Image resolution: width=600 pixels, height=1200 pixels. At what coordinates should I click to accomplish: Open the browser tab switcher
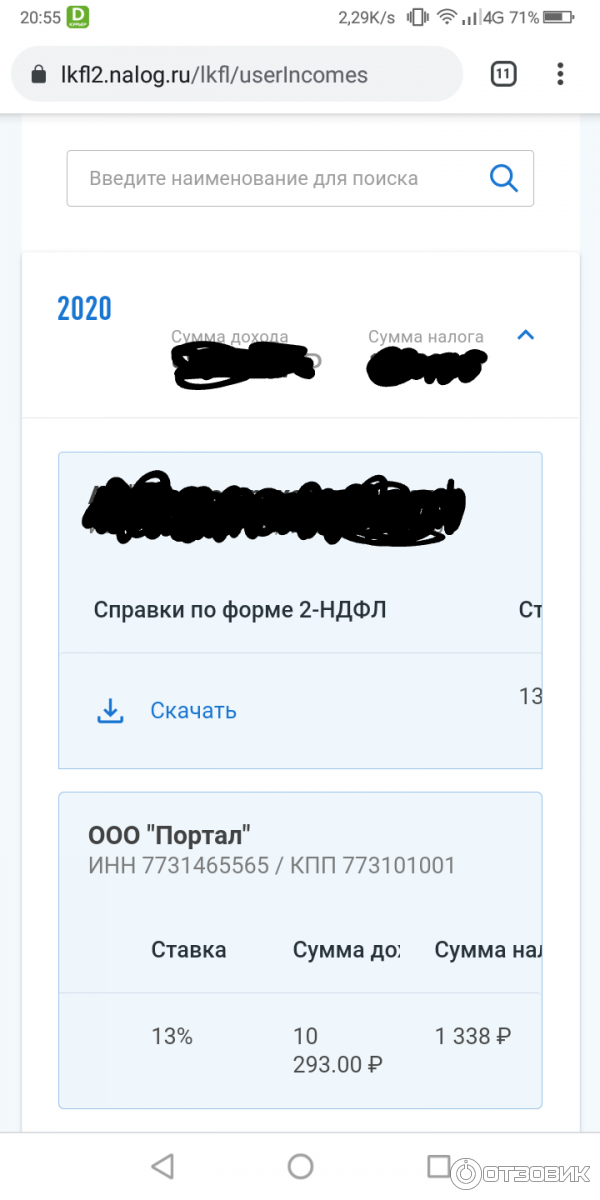tap(503, 74)
